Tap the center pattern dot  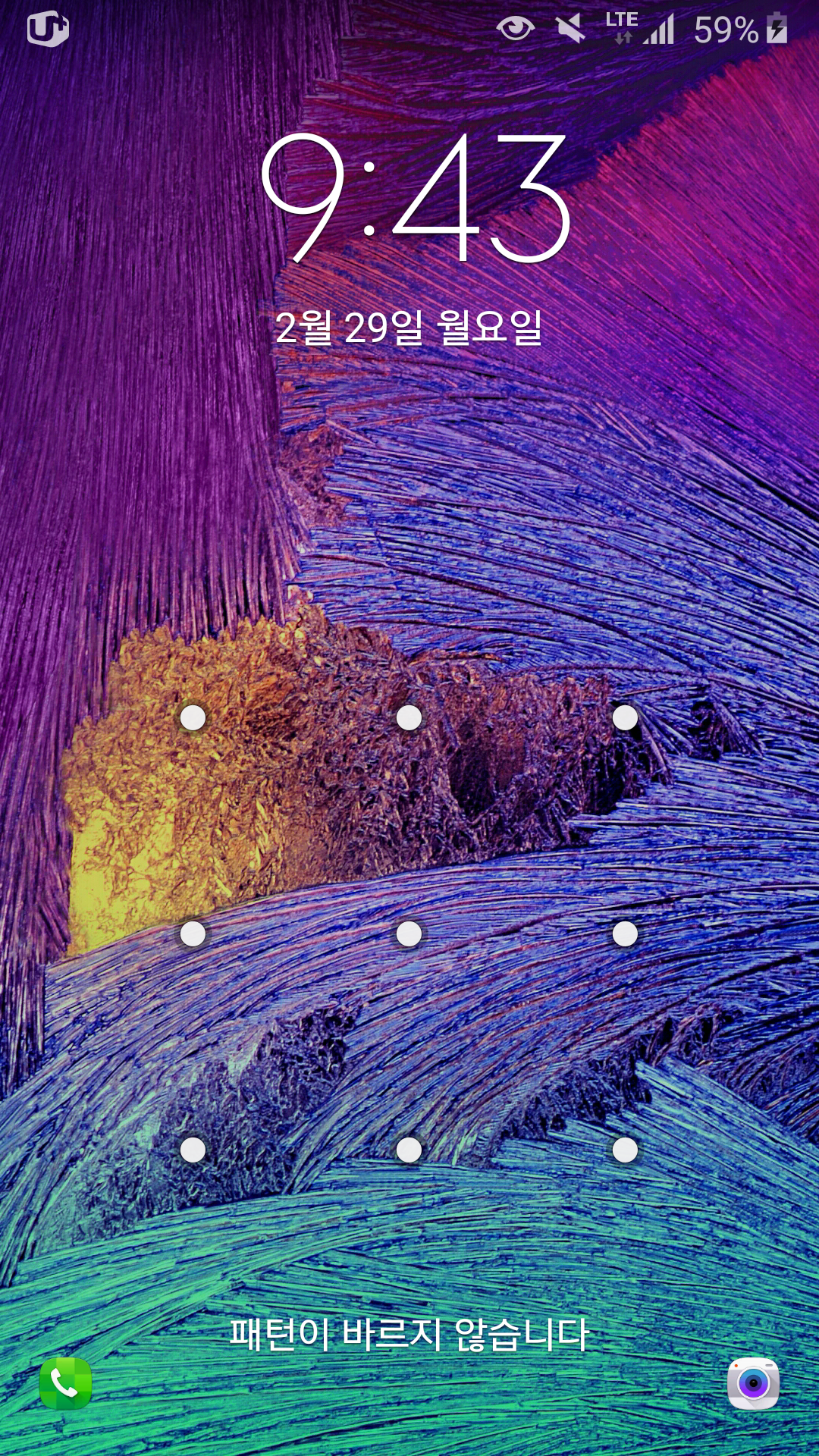tap(409, 934)
